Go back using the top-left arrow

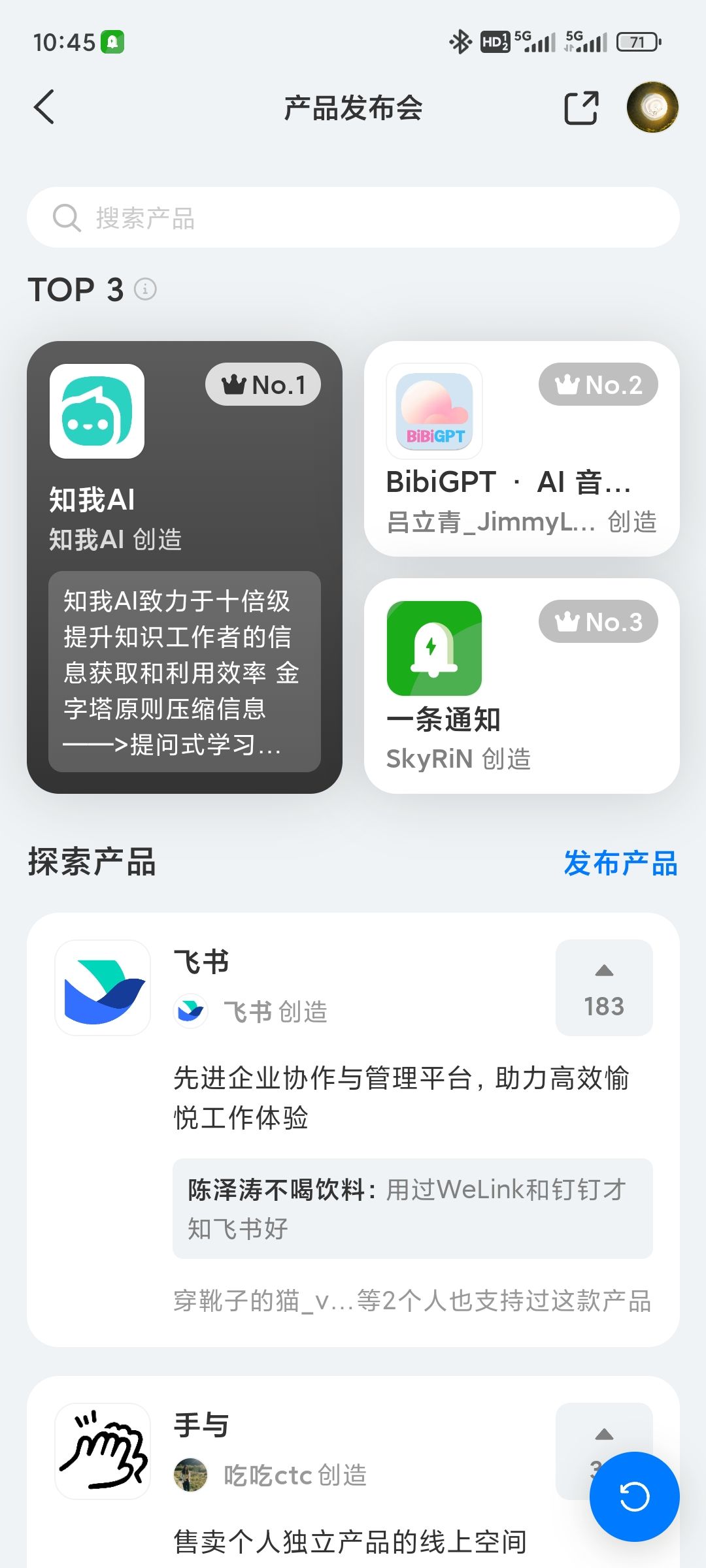pyautogui.click(x=44, y=107)
